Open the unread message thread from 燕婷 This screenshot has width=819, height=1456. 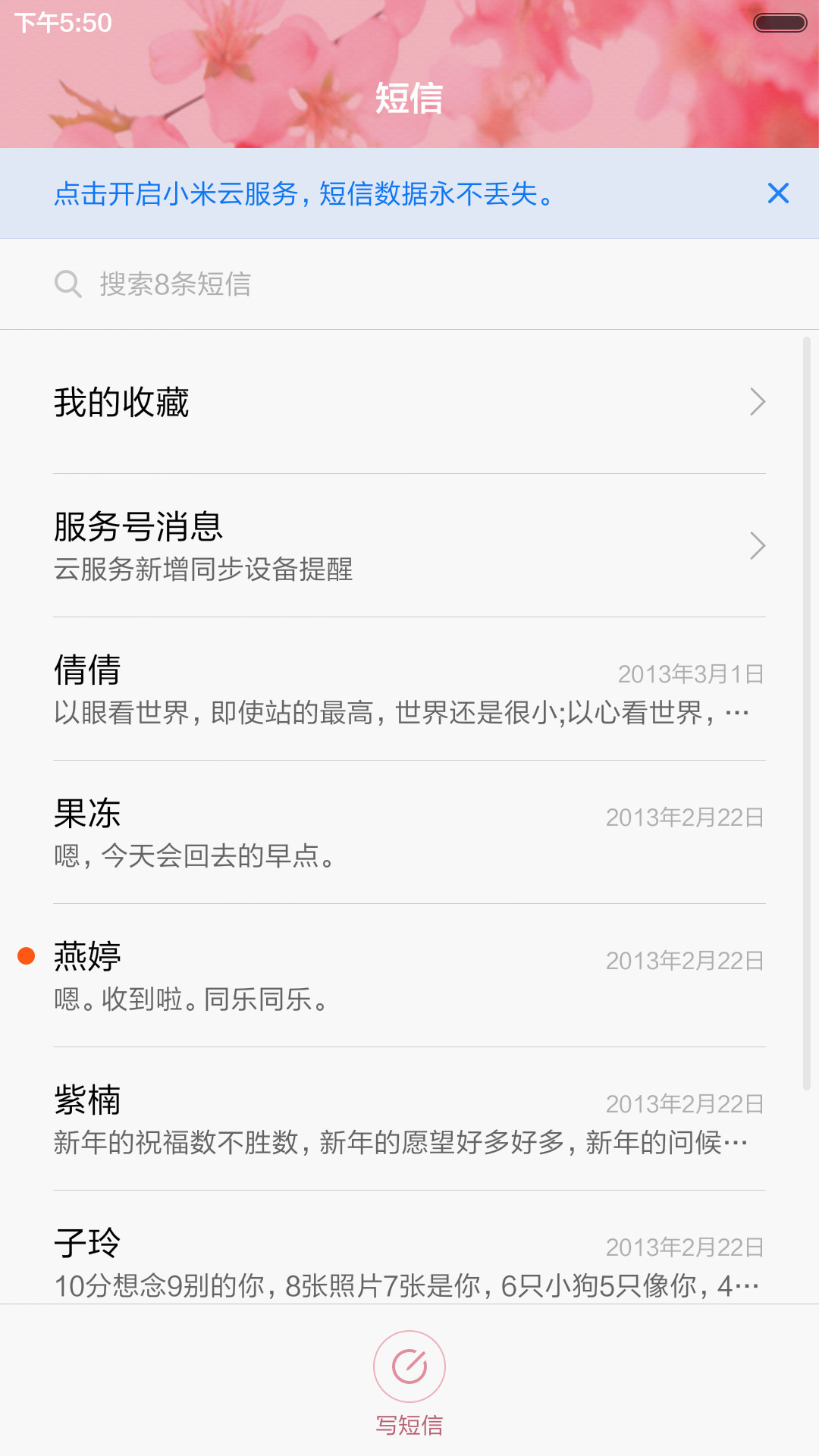coord(409,975)
